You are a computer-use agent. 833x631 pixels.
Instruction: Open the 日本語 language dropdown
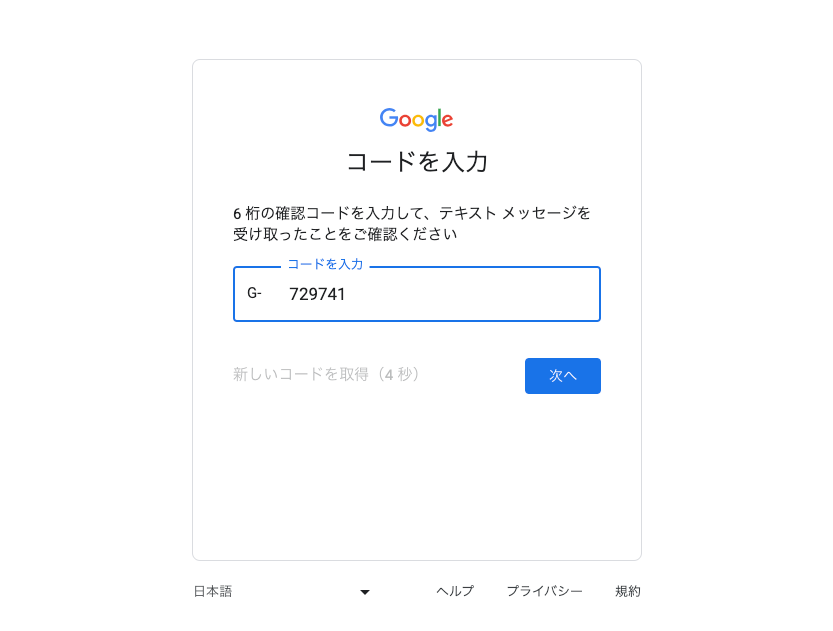tap(282, 592)
